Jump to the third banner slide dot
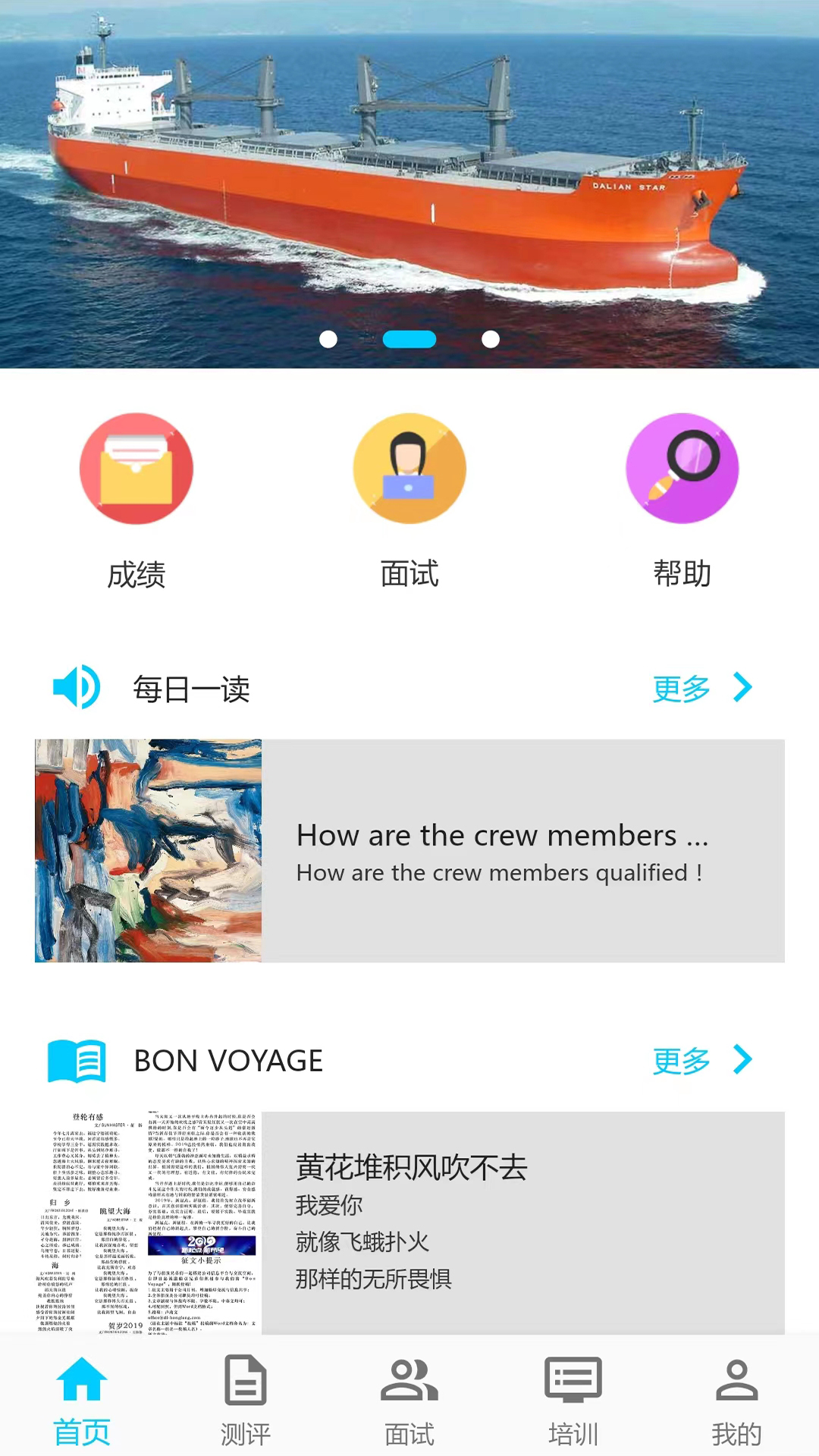The width and height of the screenshot is (819, 1456). coord(491,339)
